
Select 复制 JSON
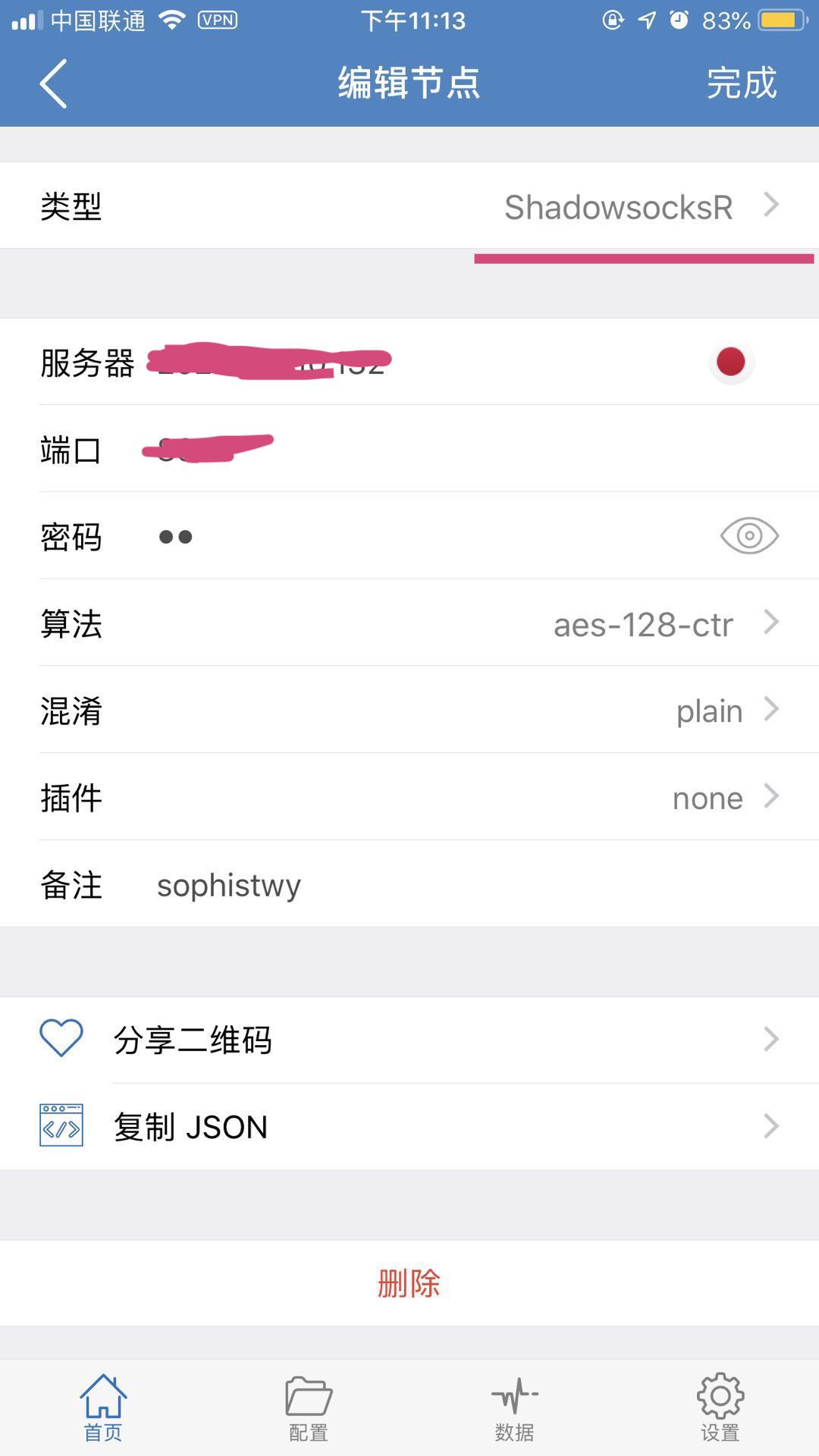click(x=409, y=1127)
